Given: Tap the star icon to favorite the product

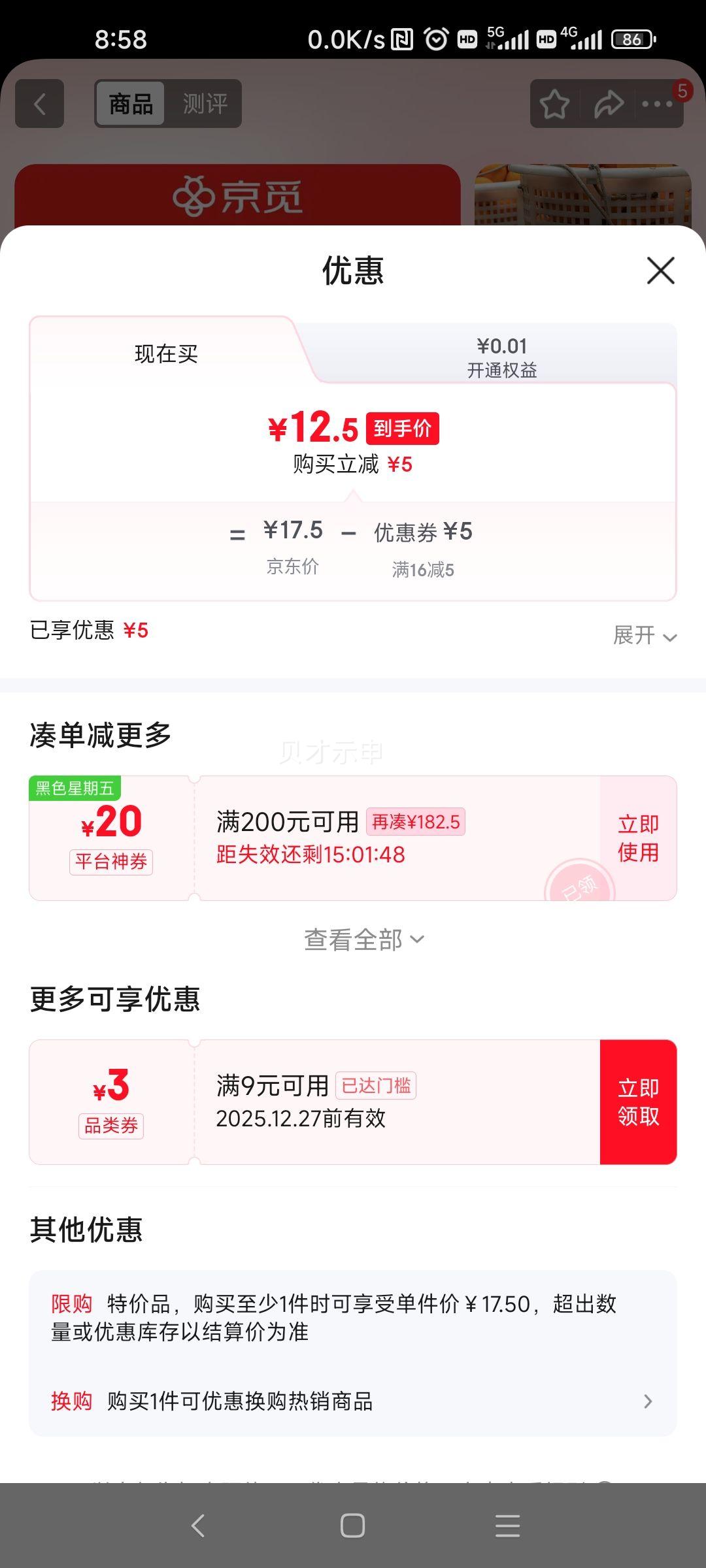Looking at the screenshot, I should 555,103.
